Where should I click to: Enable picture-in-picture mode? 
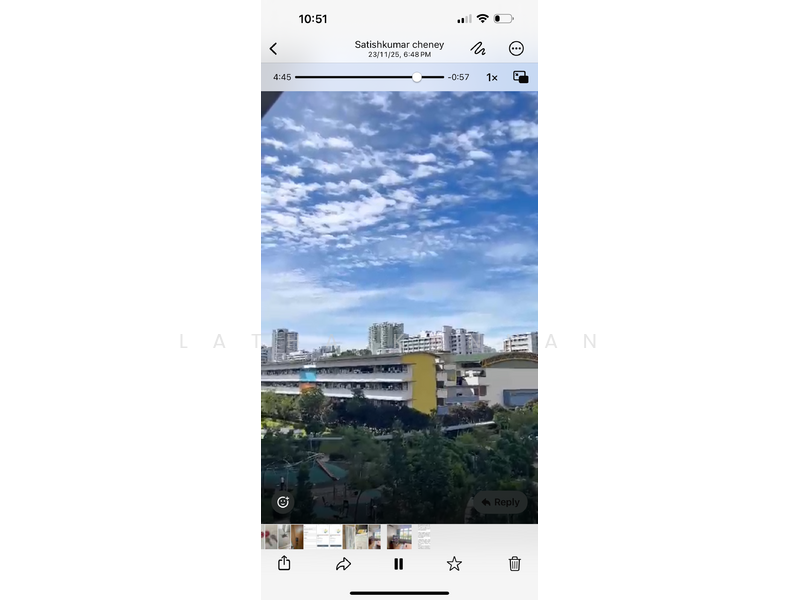point(520,77)
